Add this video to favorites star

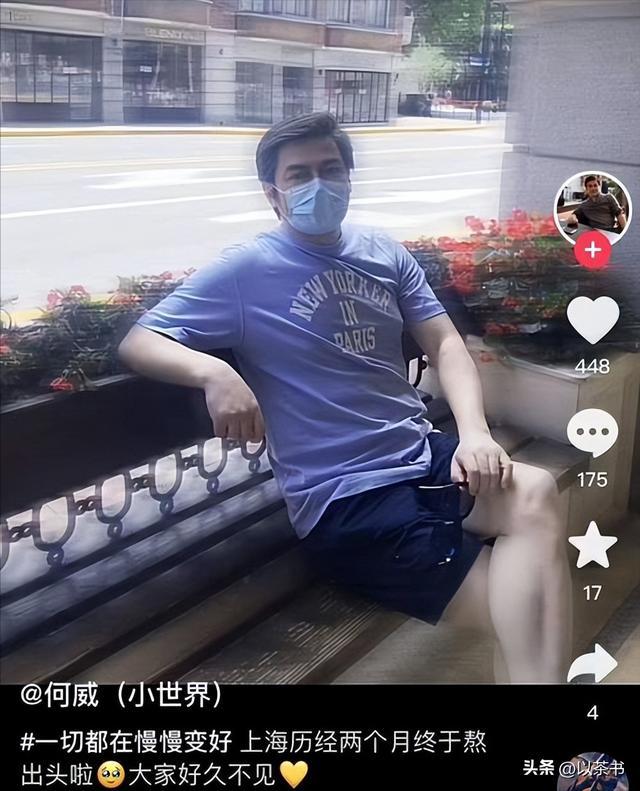(x=592, y=545)
